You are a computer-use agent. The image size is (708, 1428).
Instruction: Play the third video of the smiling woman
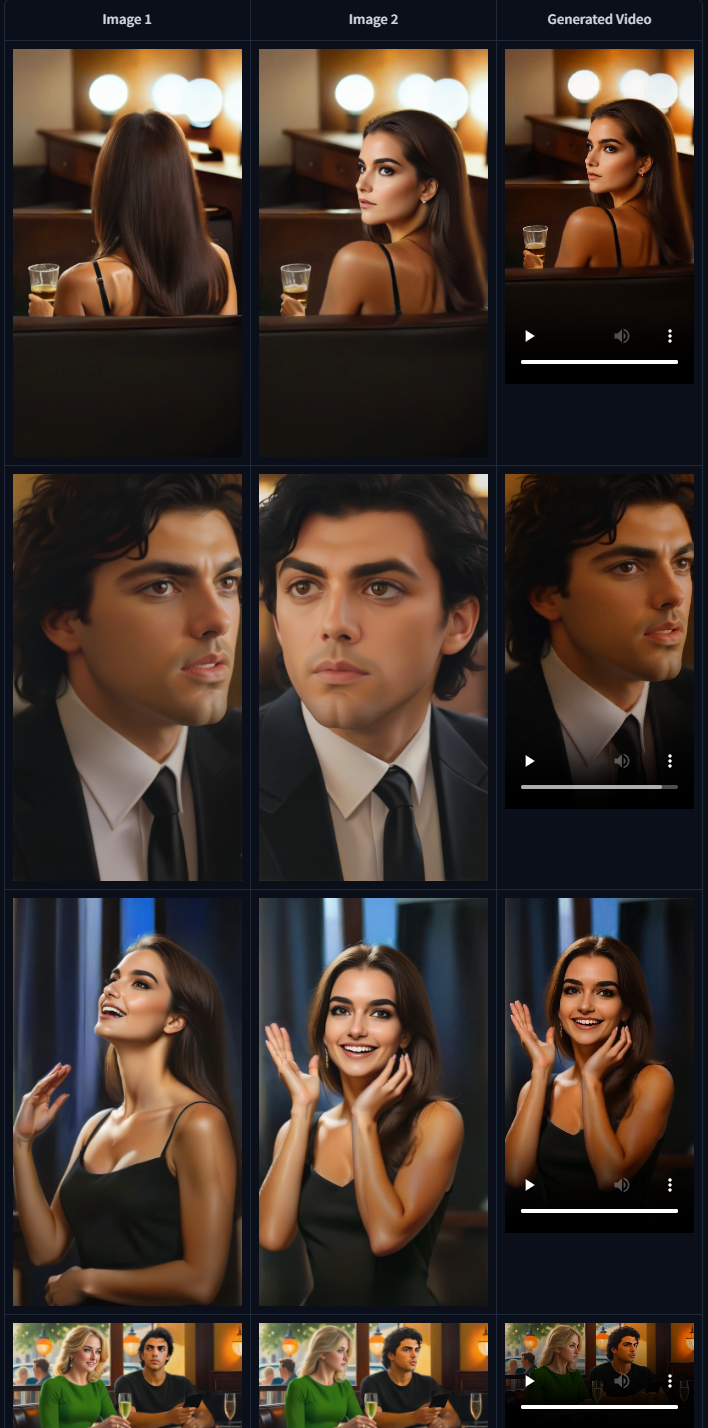coord(530,1185)
